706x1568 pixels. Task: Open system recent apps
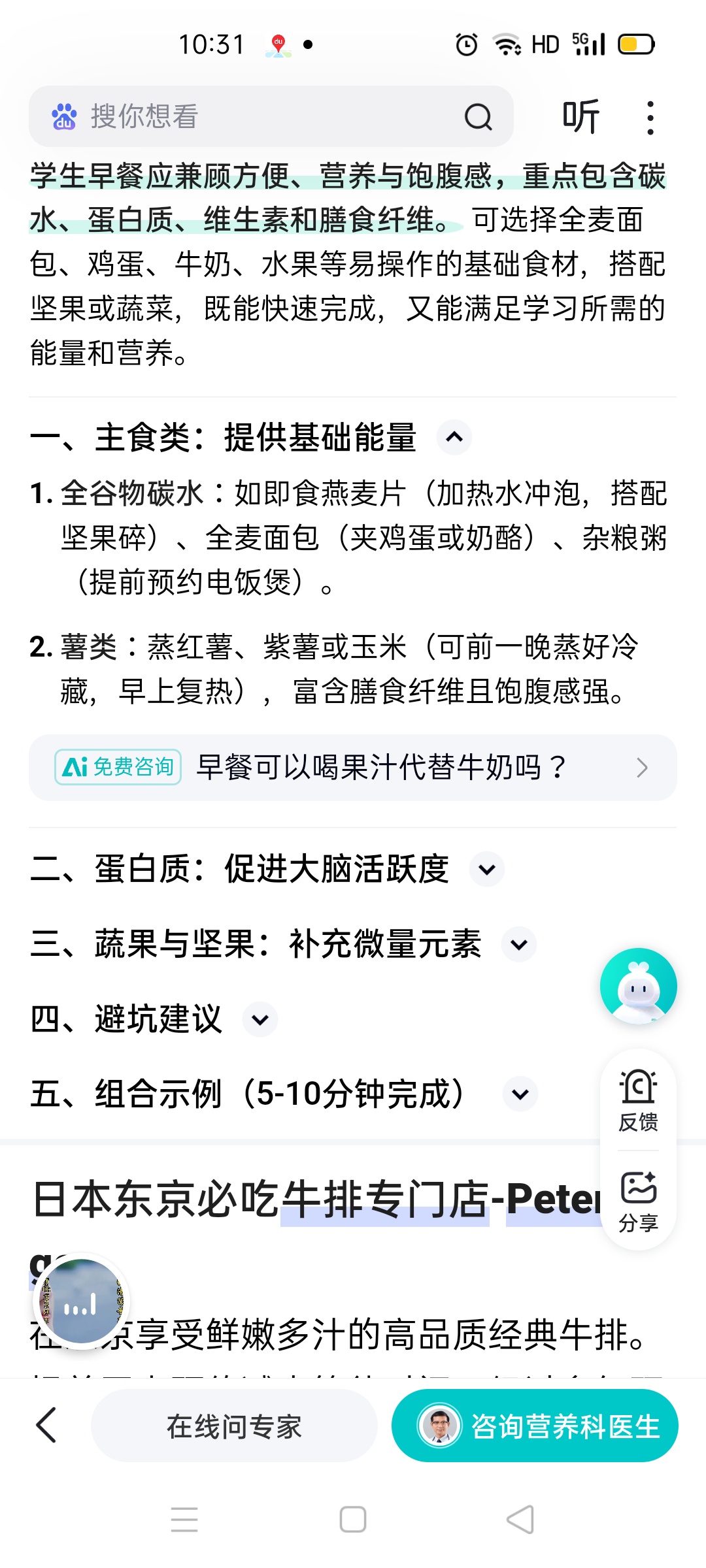pyautogui.click(x=184, y=1519)
